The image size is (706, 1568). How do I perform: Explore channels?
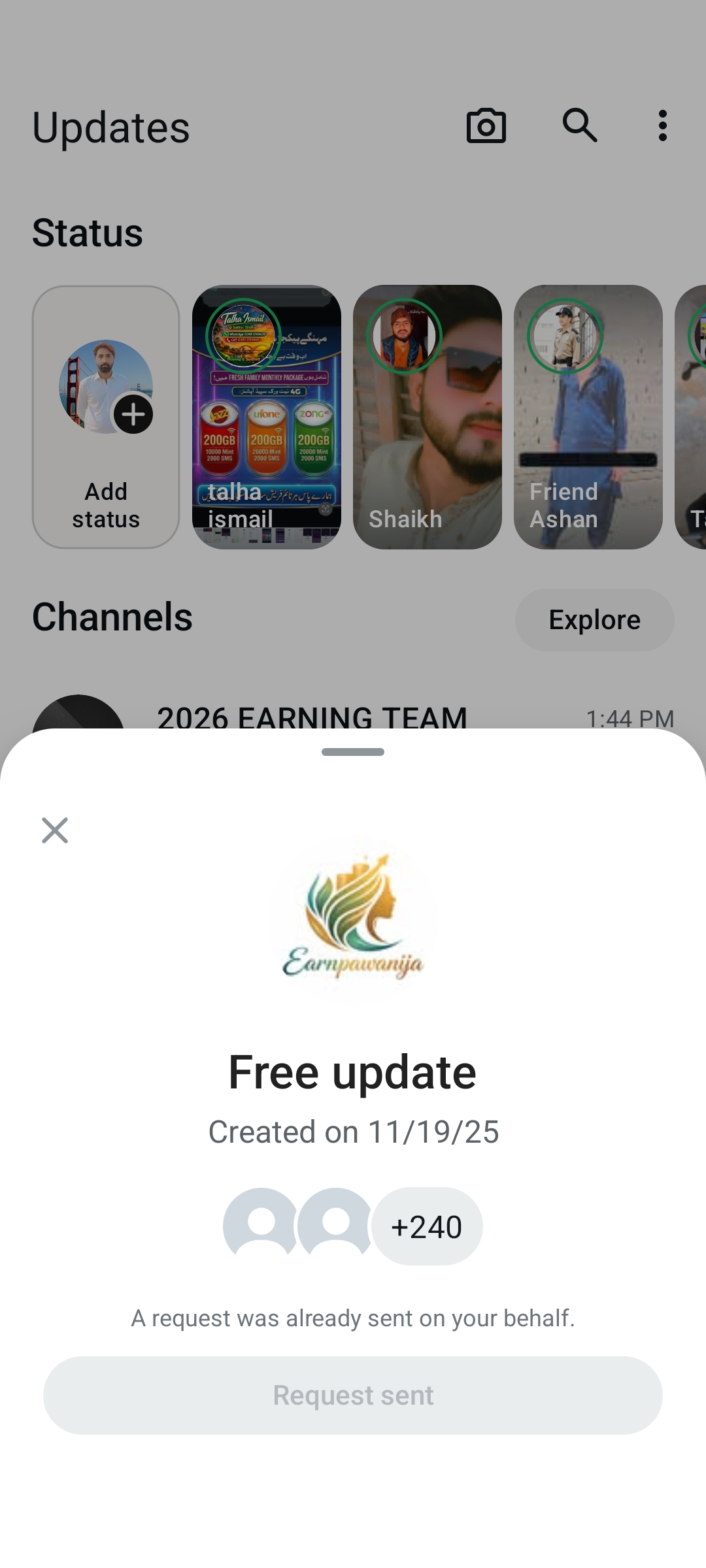click(594, 620)
